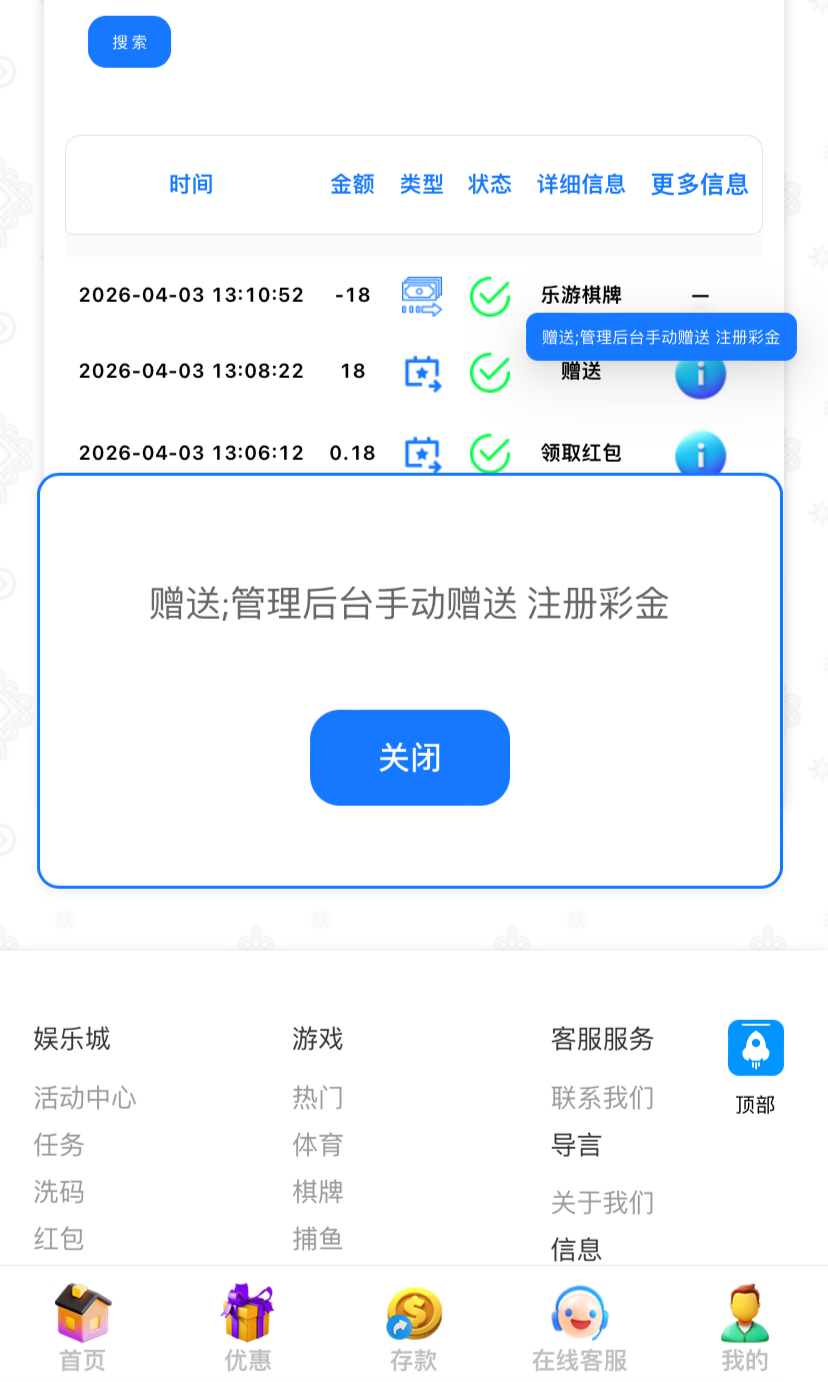Open 棋牌 games link

point(318,1191)
